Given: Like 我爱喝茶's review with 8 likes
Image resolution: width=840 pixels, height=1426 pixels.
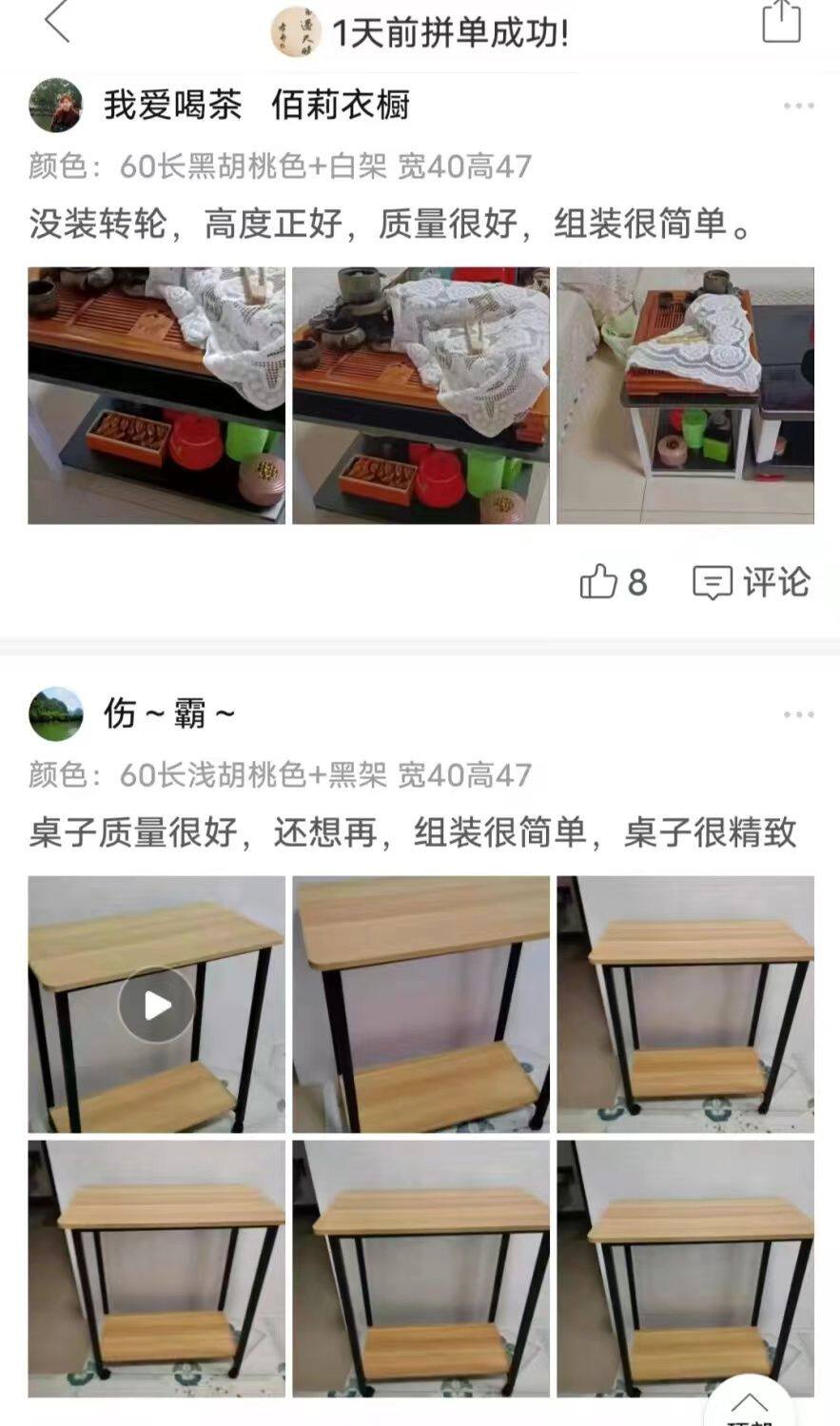Looking at the screenshot, I should [x=614, y=581].
